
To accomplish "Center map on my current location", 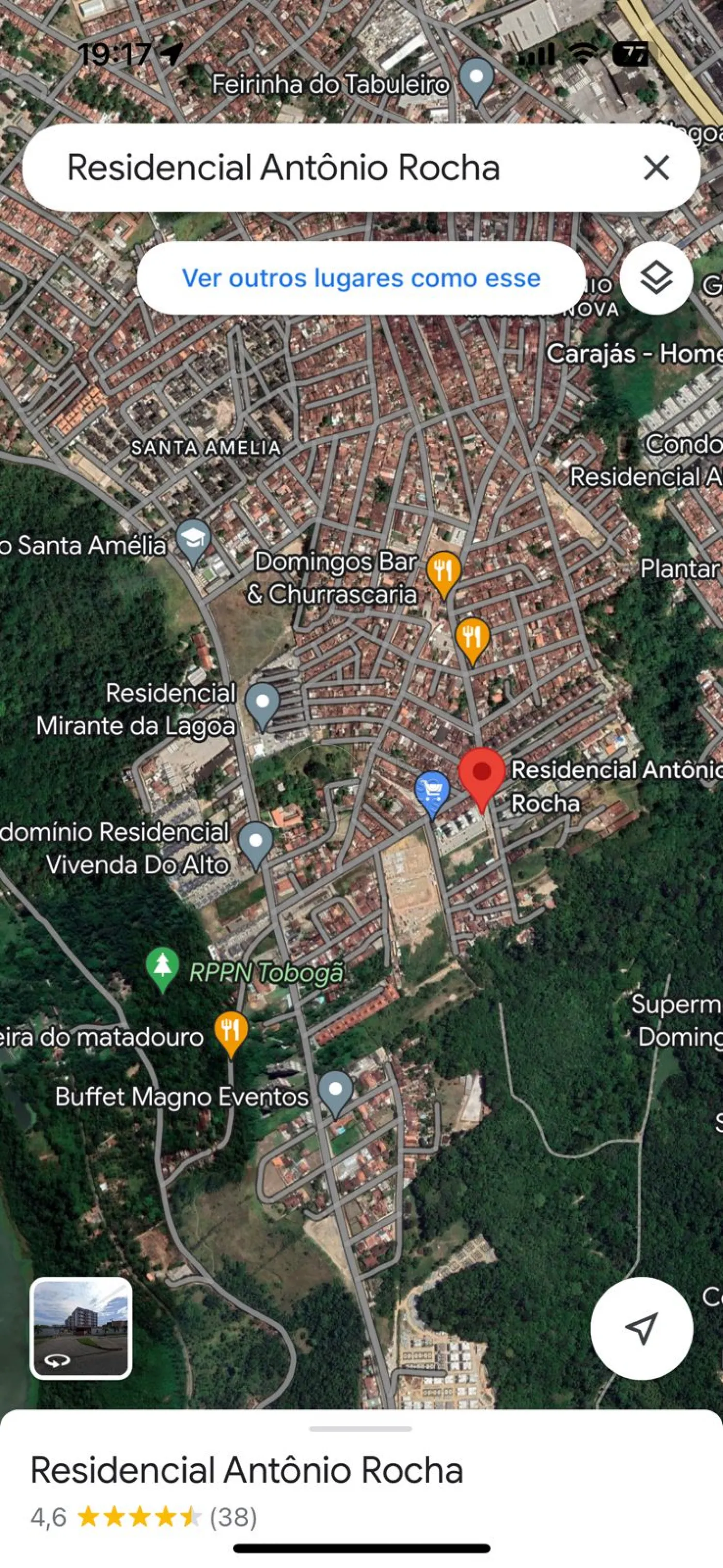I will (641, 1329).
